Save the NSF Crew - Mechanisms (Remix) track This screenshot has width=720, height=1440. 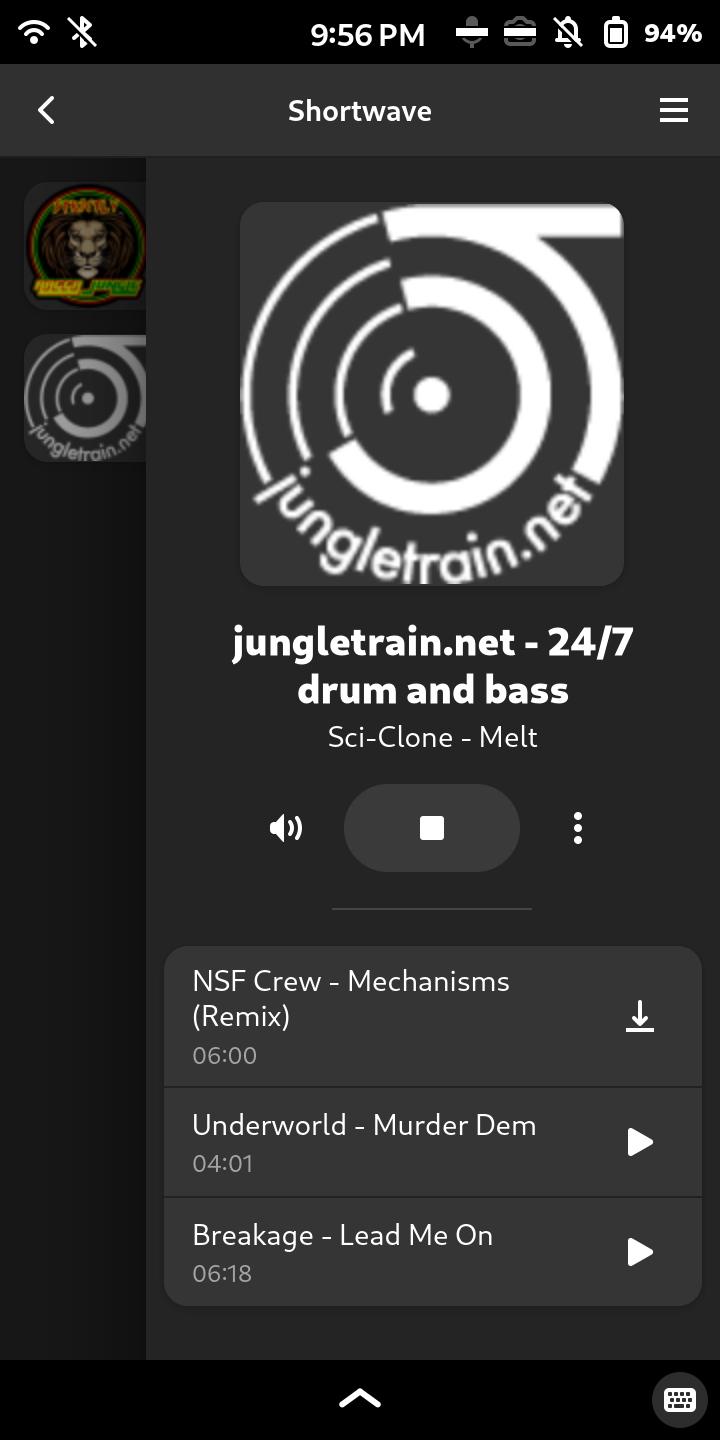point(639,1017)
